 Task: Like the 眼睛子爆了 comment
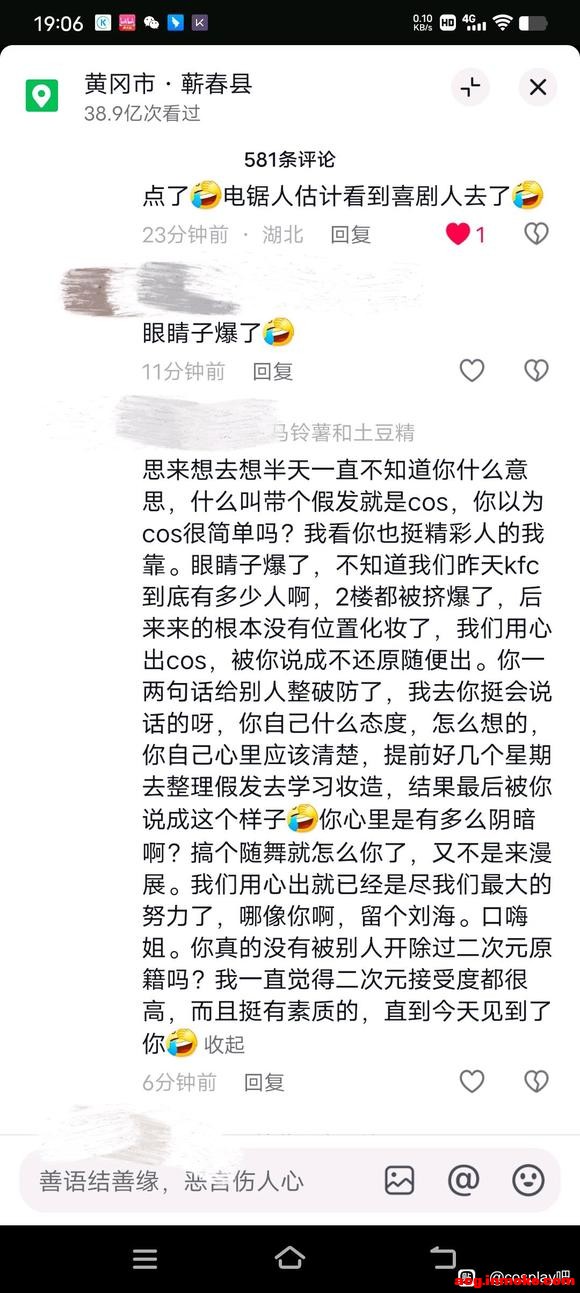(x=471, y=371)
